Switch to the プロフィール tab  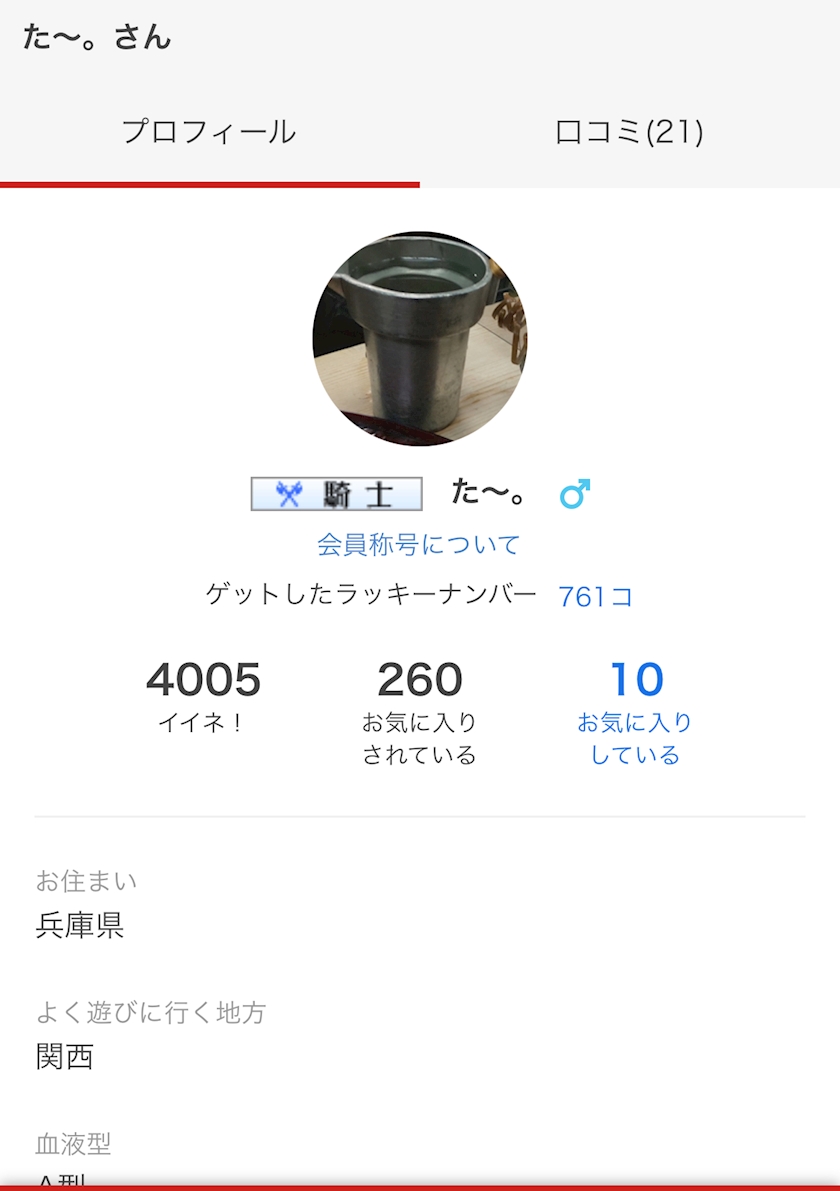[x=209, y=133]
